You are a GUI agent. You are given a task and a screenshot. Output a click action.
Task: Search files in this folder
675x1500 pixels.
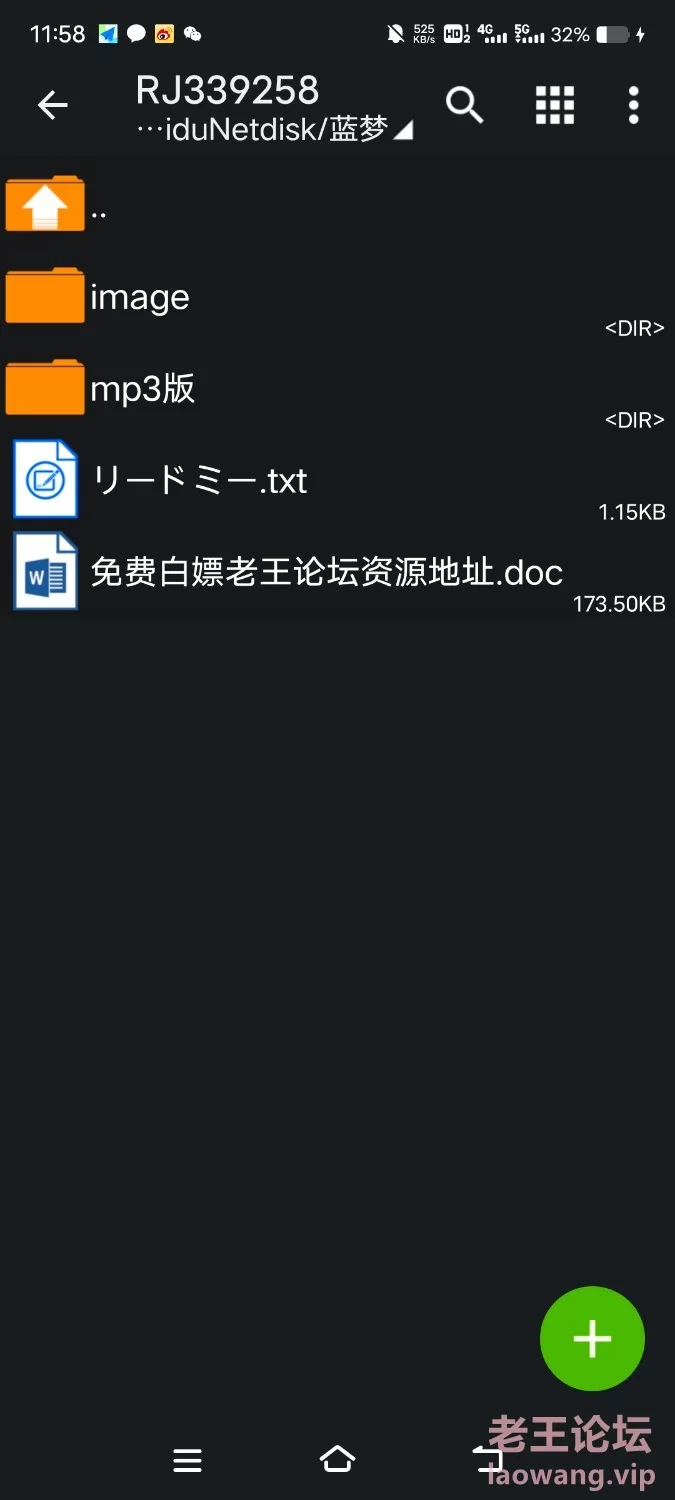(464, 105)
